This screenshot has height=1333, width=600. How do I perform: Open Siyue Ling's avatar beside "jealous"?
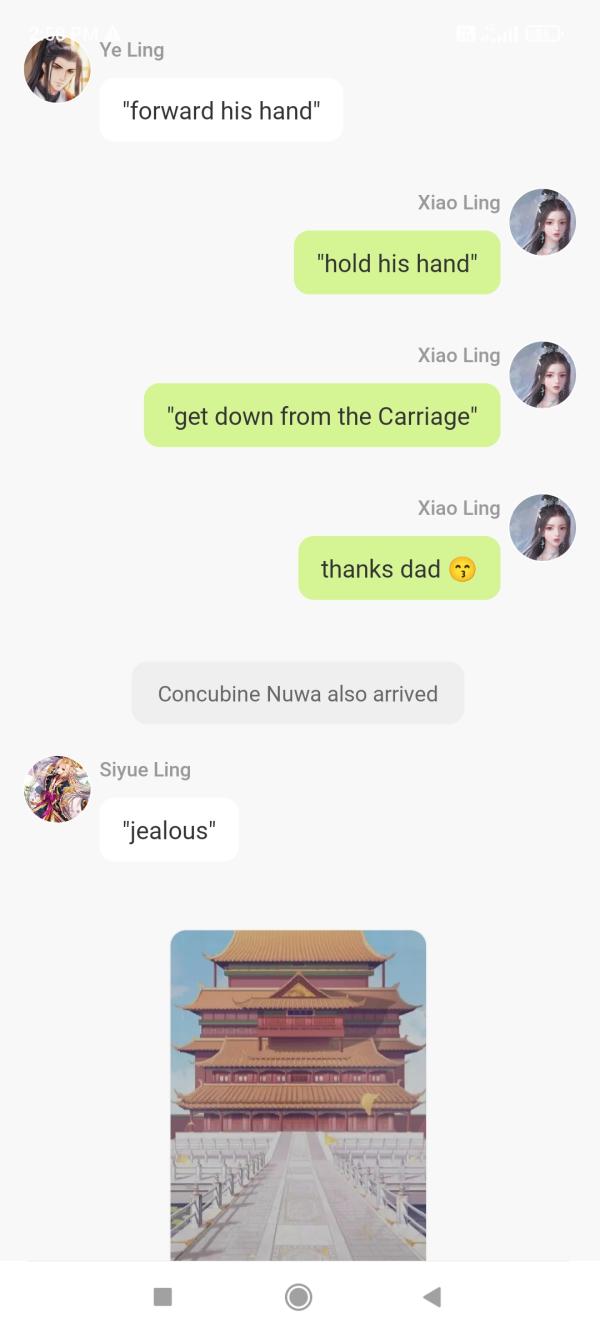pyautogui.click(x=57, y=789)
